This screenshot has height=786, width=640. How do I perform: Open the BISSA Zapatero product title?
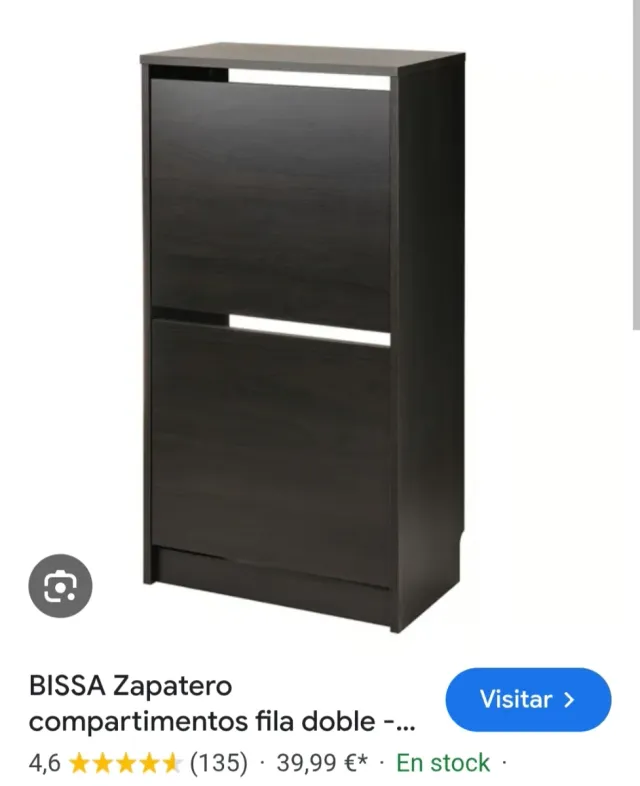pos(220,703)
